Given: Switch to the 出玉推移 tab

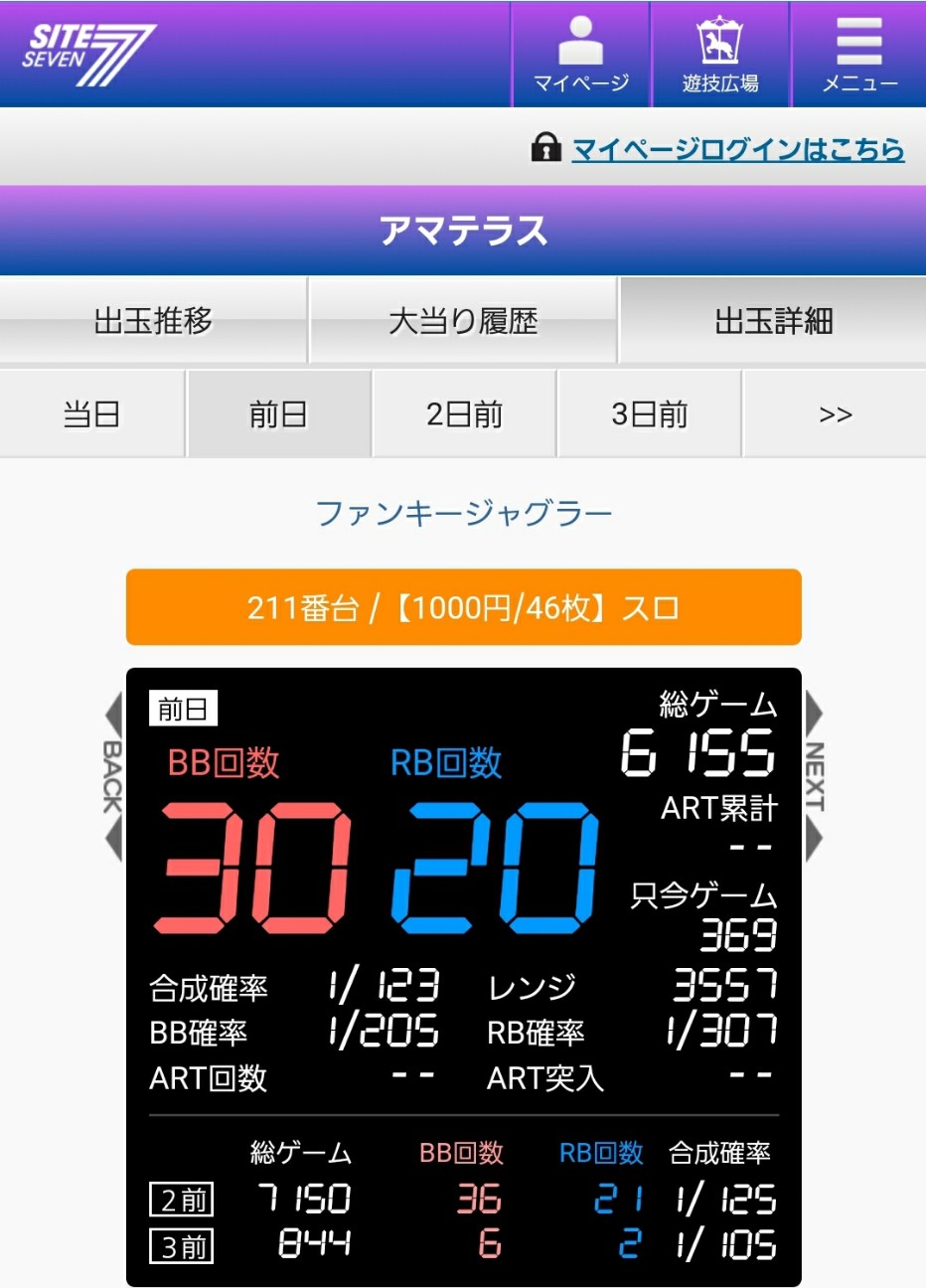Looking at the screenshot, I should pyautogui.click(x=154, y=320).
